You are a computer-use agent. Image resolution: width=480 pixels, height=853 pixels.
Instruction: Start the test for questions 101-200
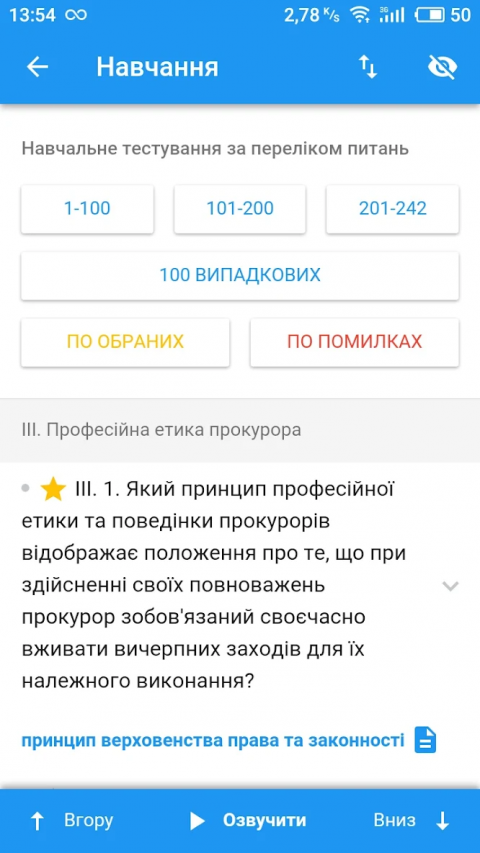click(x=240, y=209)
